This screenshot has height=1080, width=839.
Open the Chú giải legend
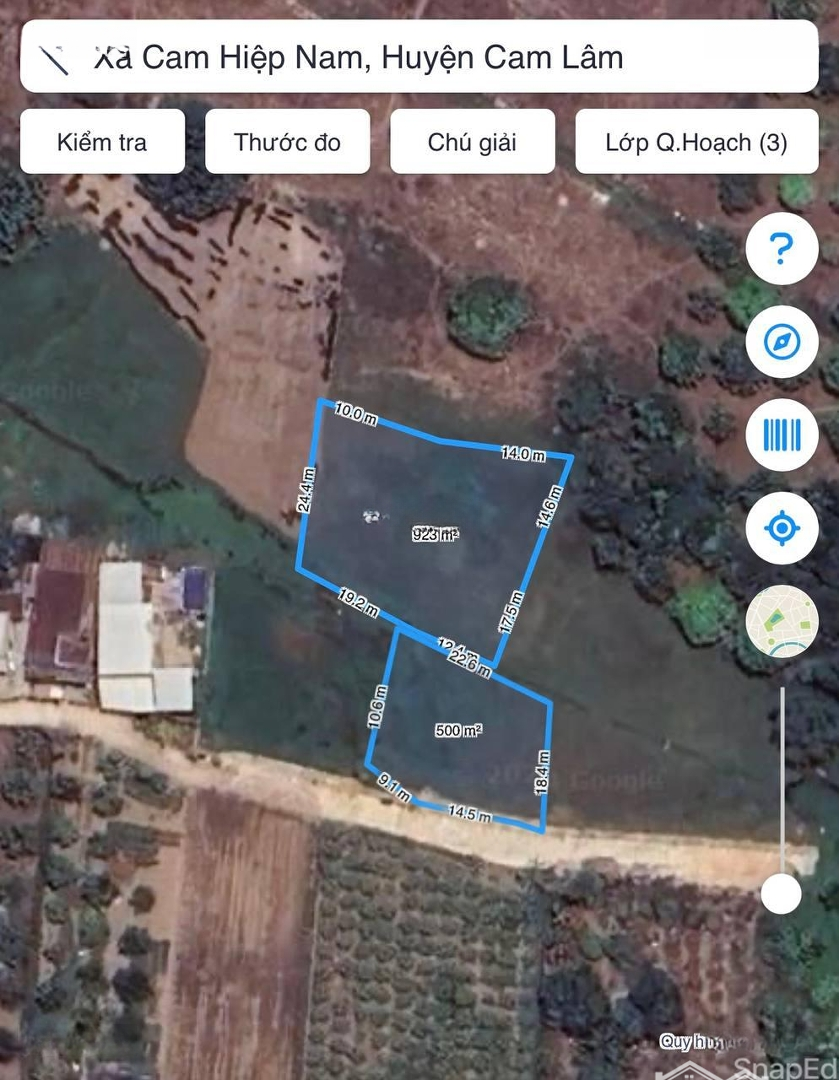pos(472,142)
